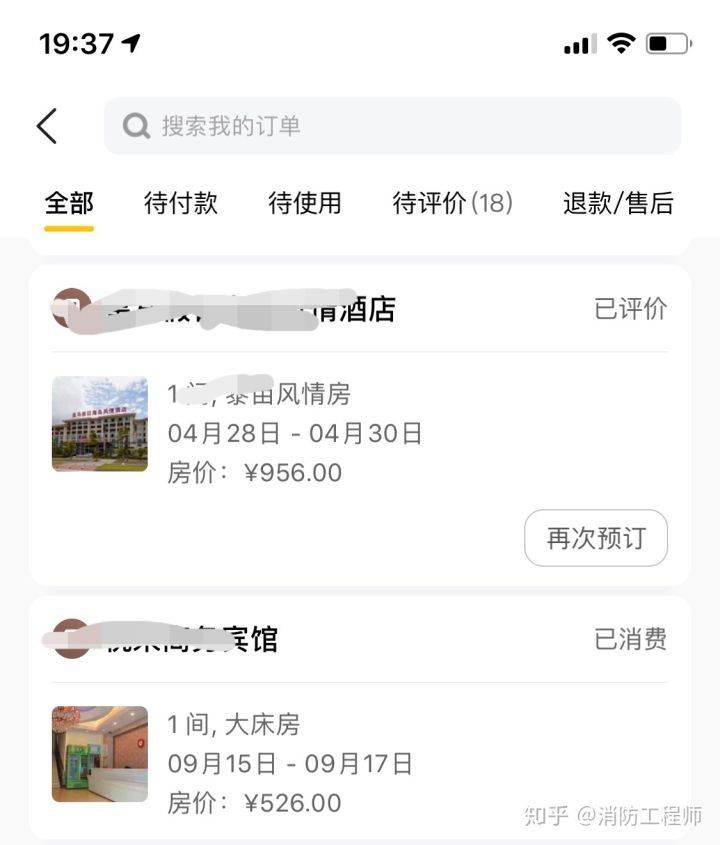Open the 大床房 09月15日 order
Image resolution: width=720 pixels, height=845 pixels.
click(x=290, y=763)
